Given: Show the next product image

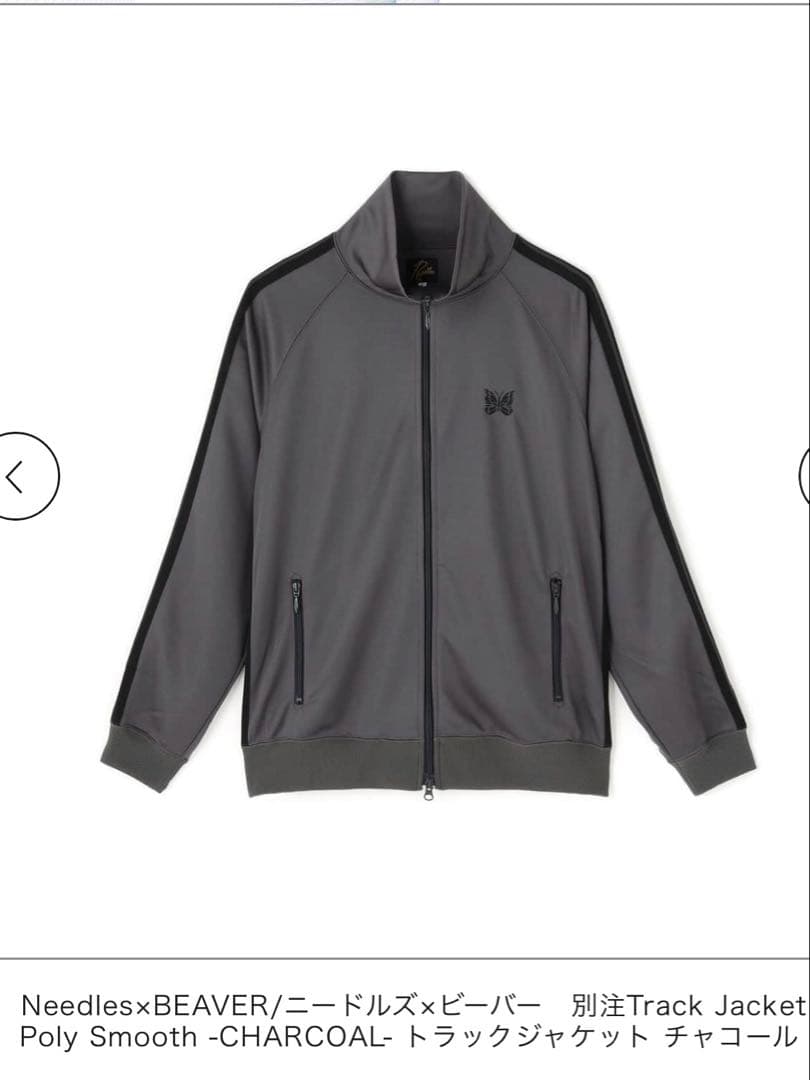Looking at the screenshot, I should point(804,476).
